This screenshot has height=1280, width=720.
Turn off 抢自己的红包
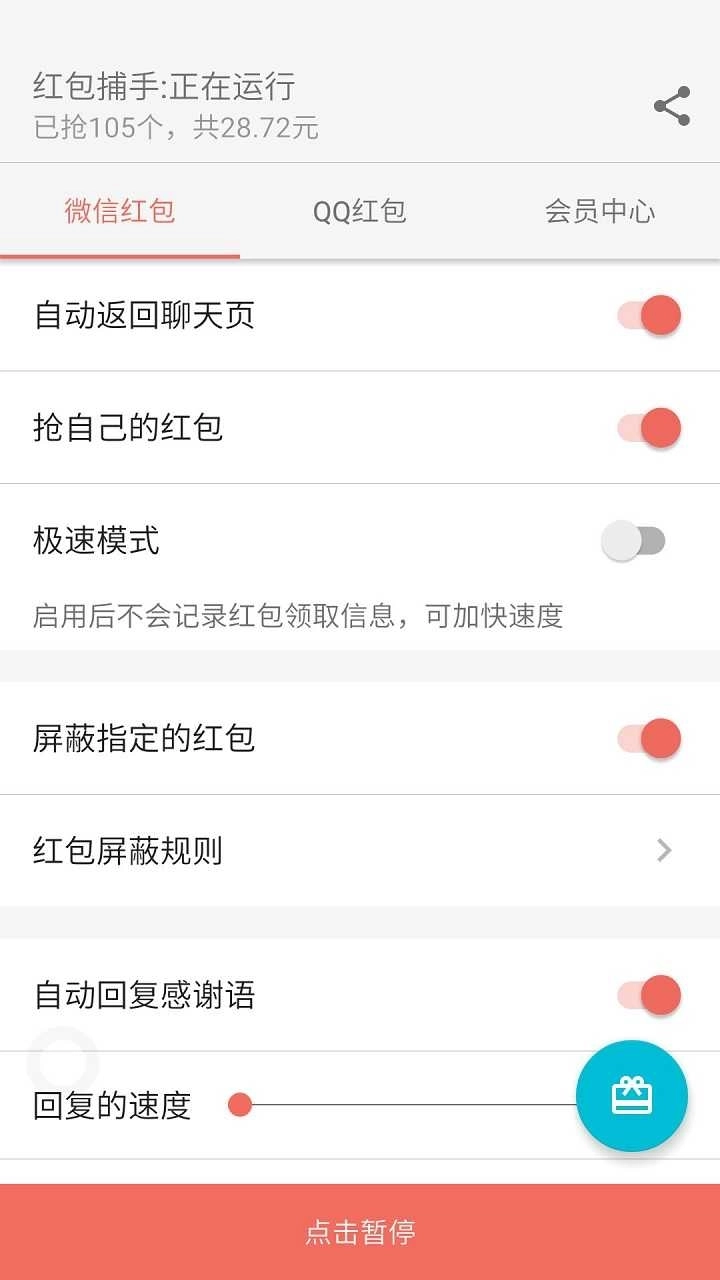pyautogui.click(x=645, y=427)
